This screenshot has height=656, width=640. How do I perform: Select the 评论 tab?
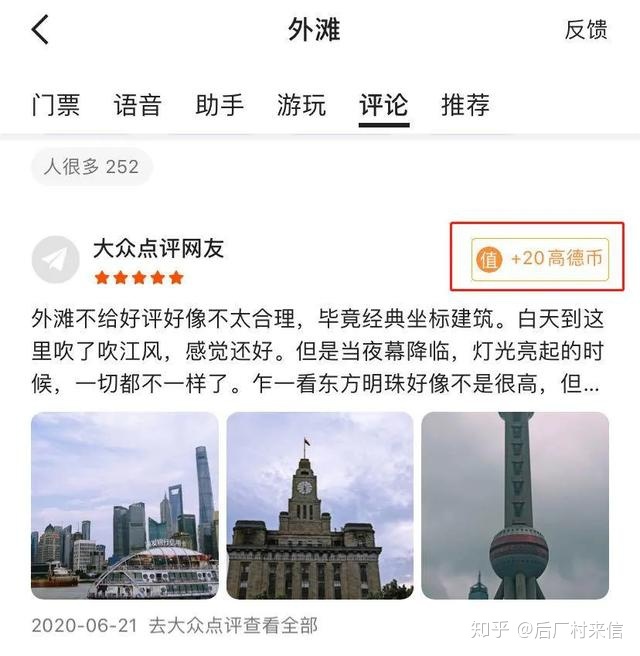click(384, 105)
